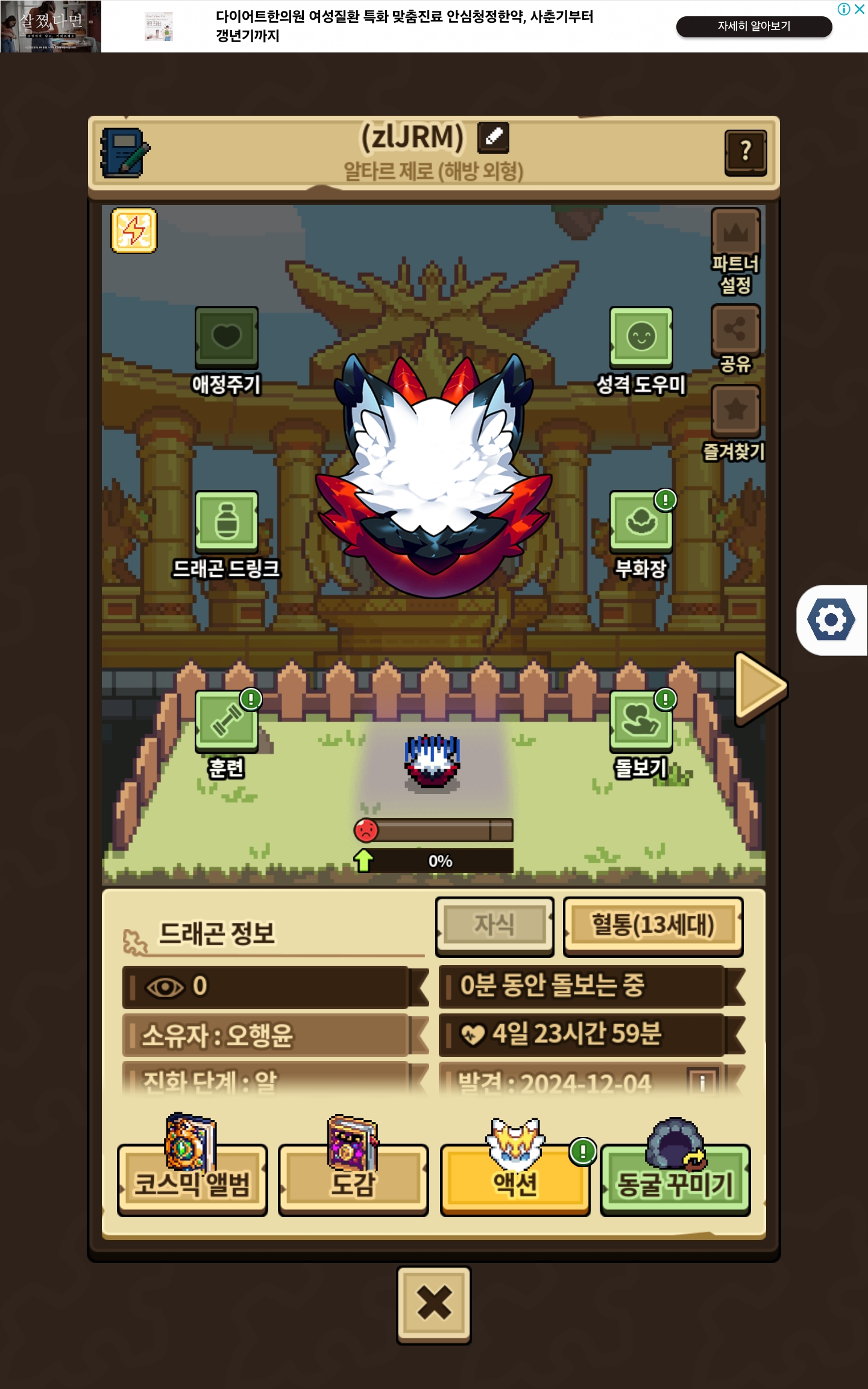Select 돌보기 to care for dragon
This screenshot has width=868, height=1389.
[641, 721]
